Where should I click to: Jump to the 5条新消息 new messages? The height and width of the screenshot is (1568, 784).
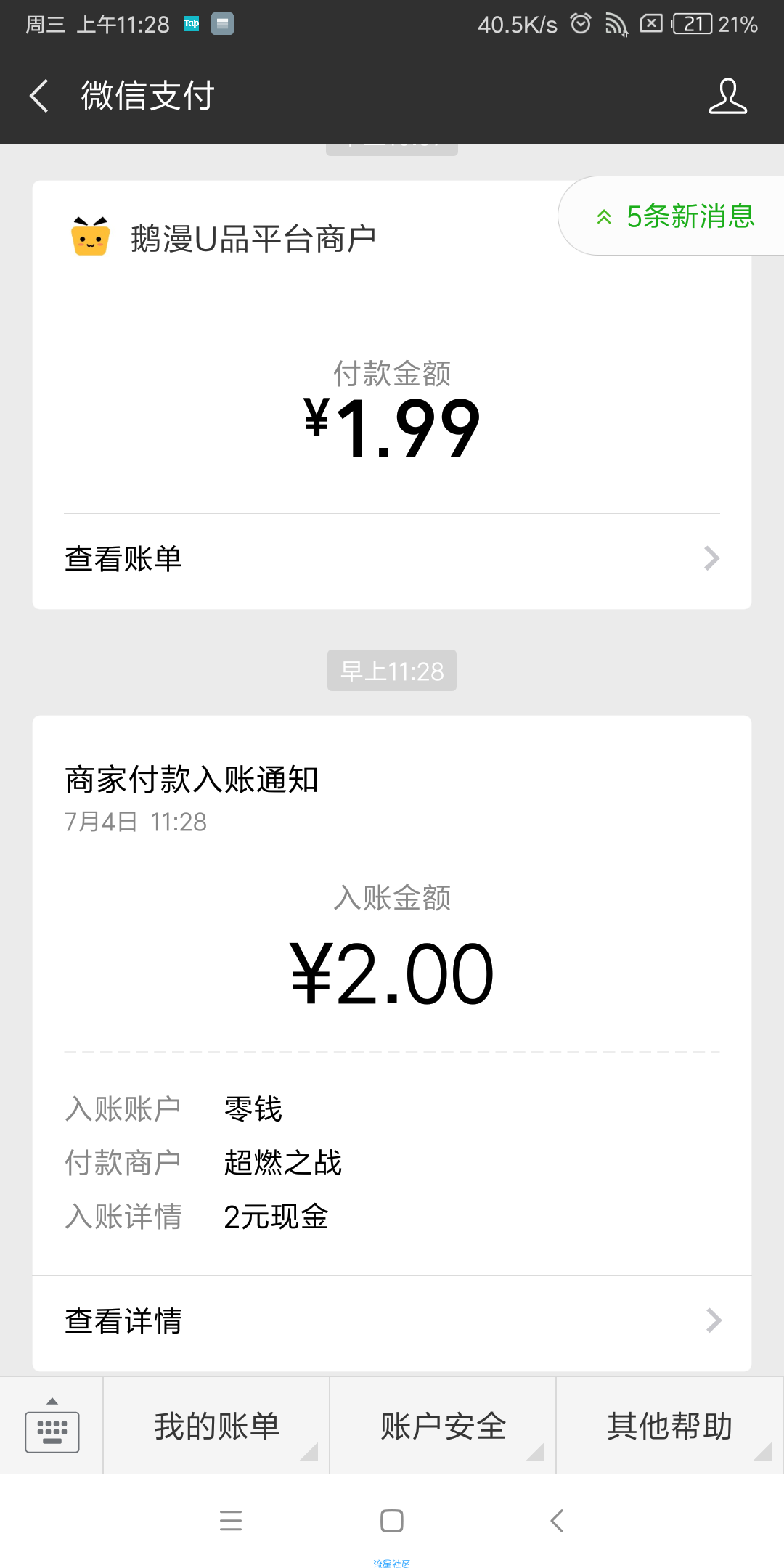tap(675, 216)
